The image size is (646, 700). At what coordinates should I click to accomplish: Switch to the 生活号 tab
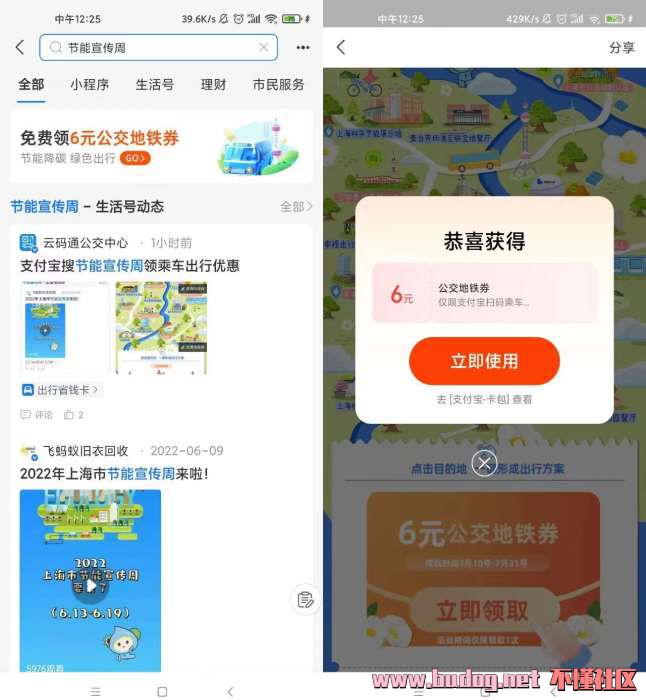pyautogui.click(x=154, y=85)
